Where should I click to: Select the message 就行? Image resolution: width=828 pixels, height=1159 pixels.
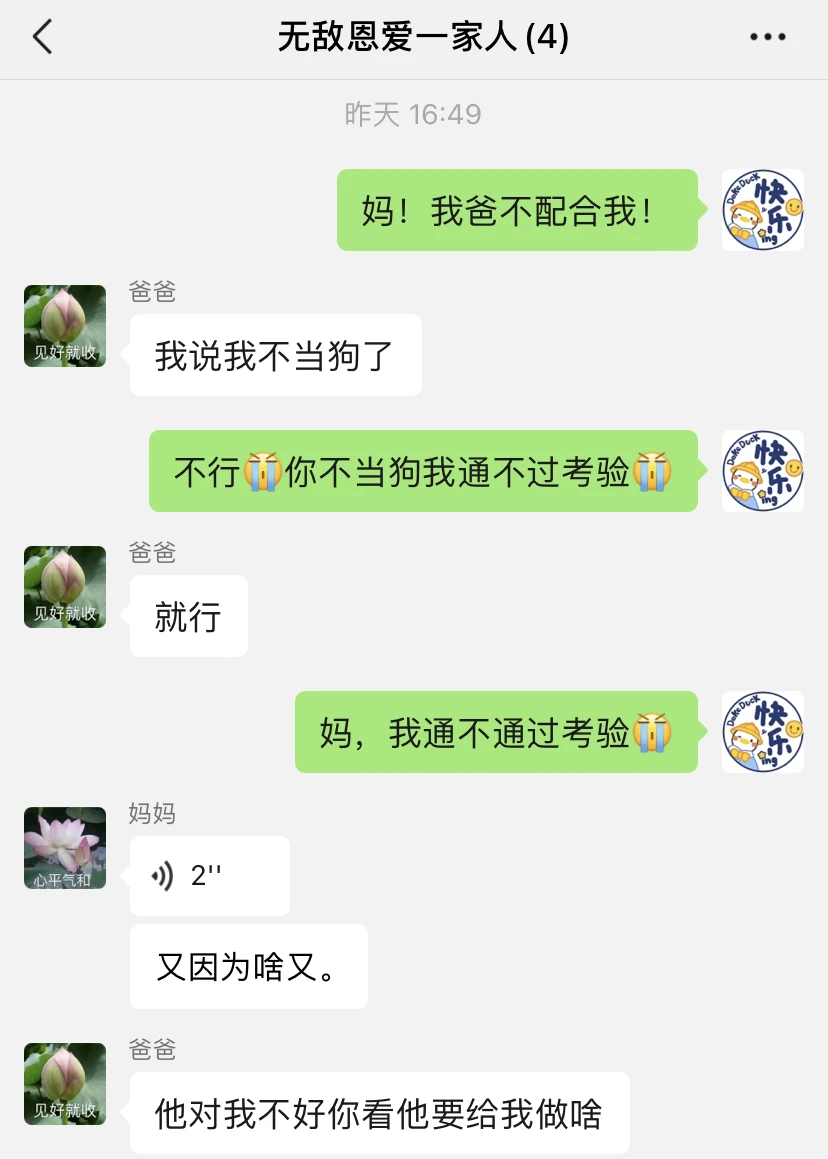point(188,616)
